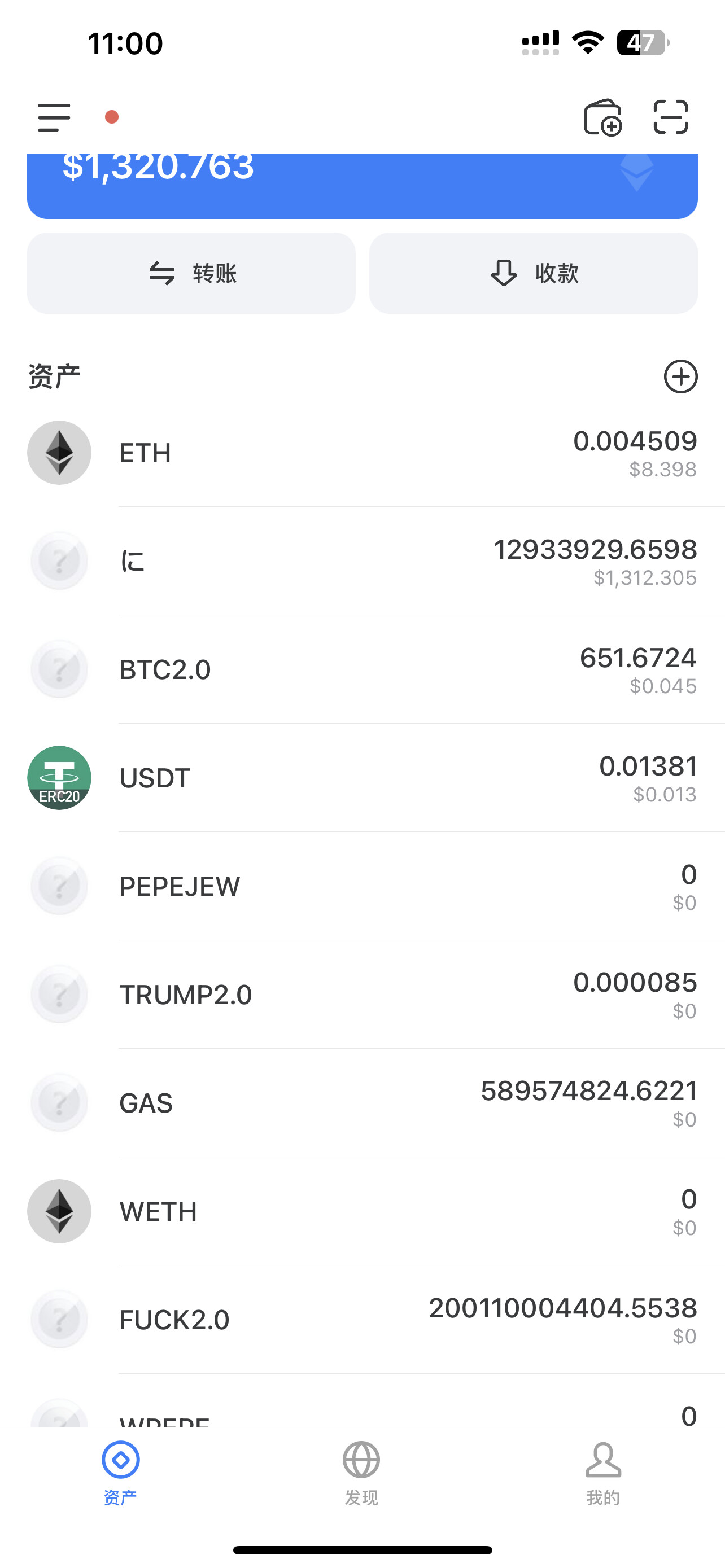The width and height of the screenshot is (725, 1568).
Task: Switch to the 我的 profile tab
Action: (602, 1473)
